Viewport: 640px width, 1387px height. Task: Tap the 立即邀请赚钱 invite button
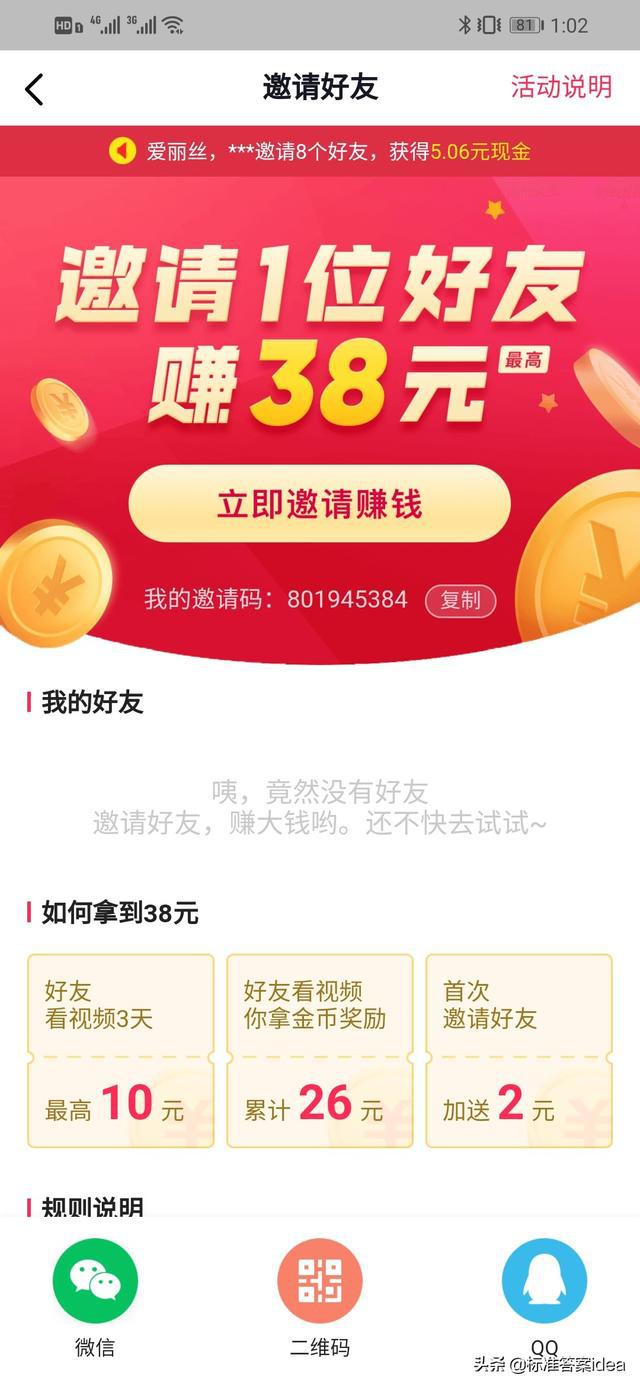(x=319, y=504)
